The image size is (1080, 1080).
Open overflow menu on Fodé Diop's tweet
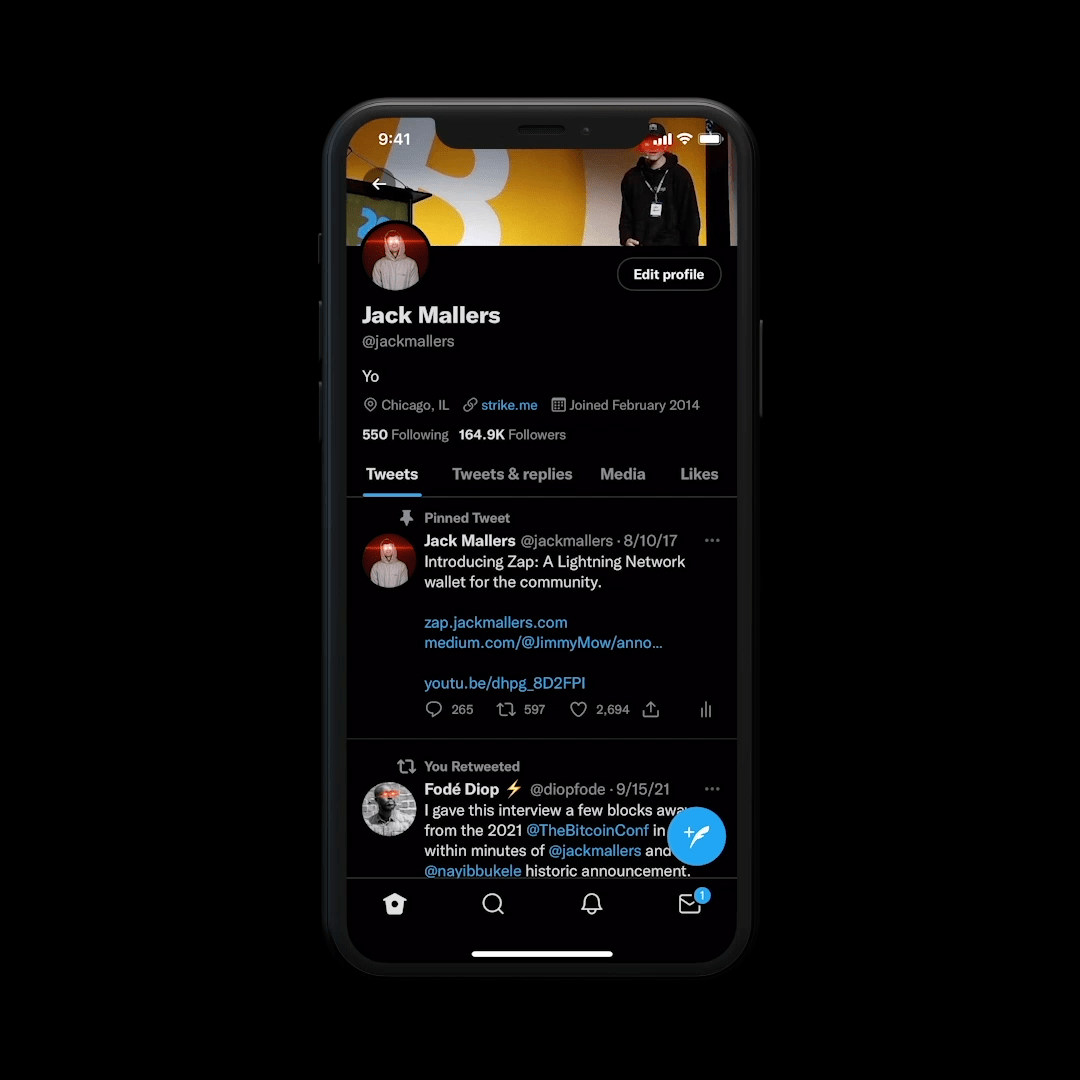712,789
